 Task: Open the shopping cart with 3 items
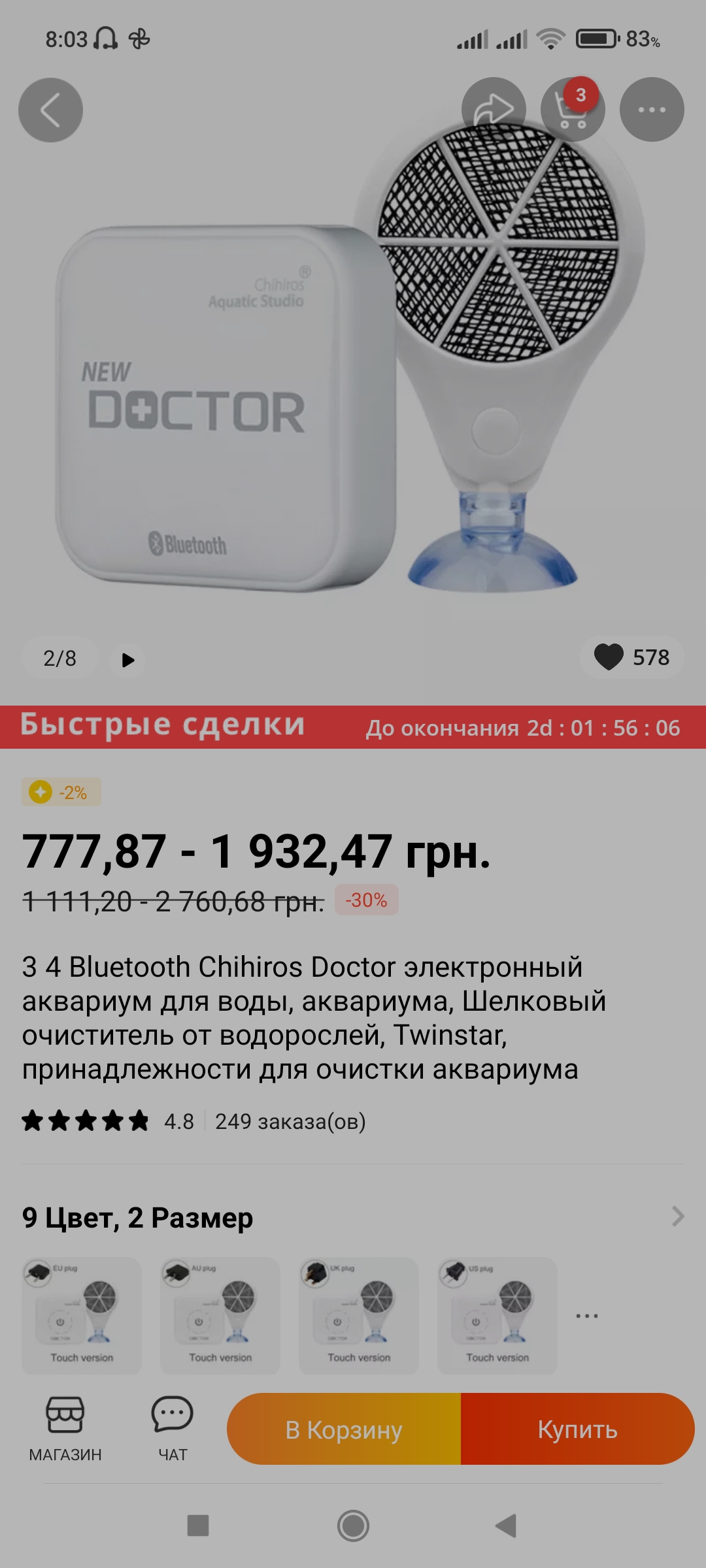click(573, 110)
